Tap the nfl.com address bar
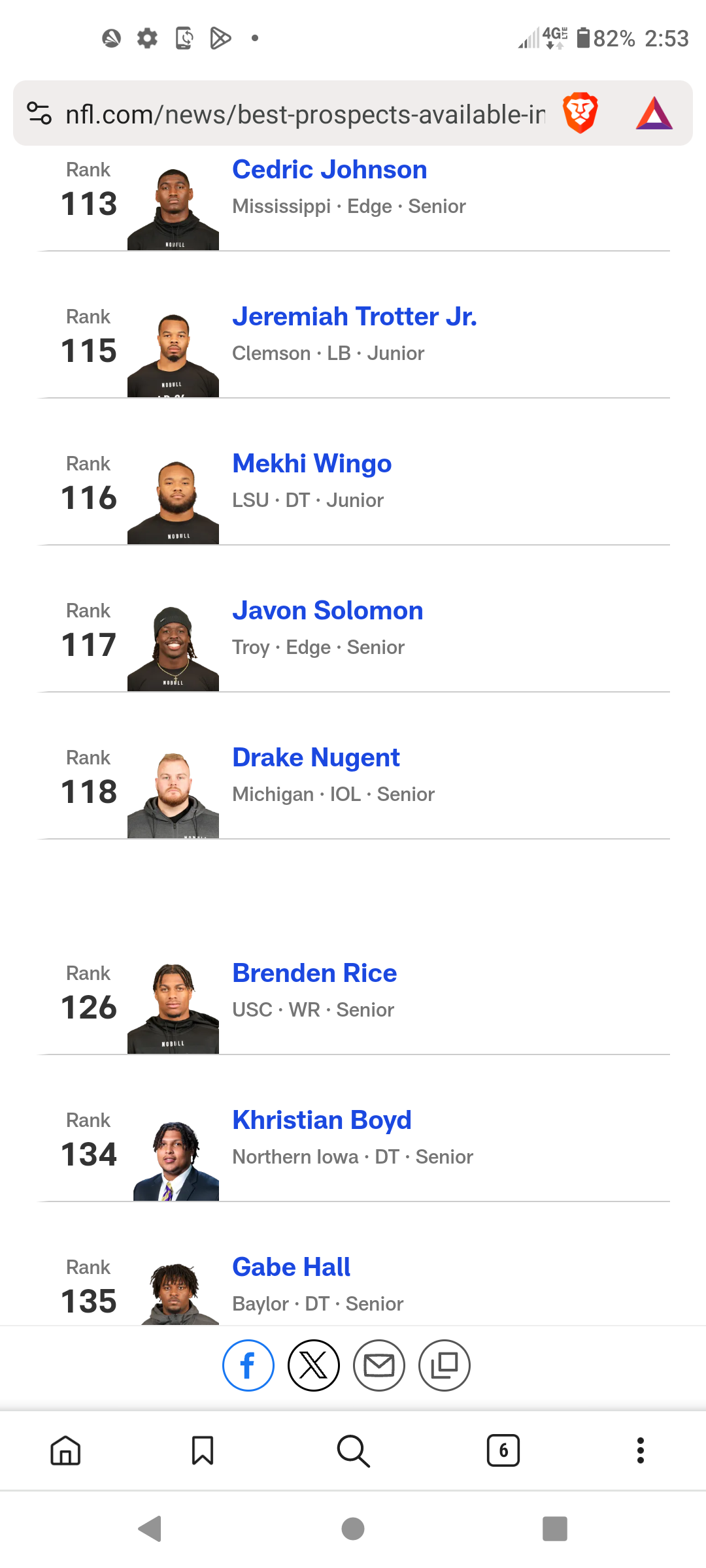This screenshot has width=706, height=1568. tap(305, 114)
